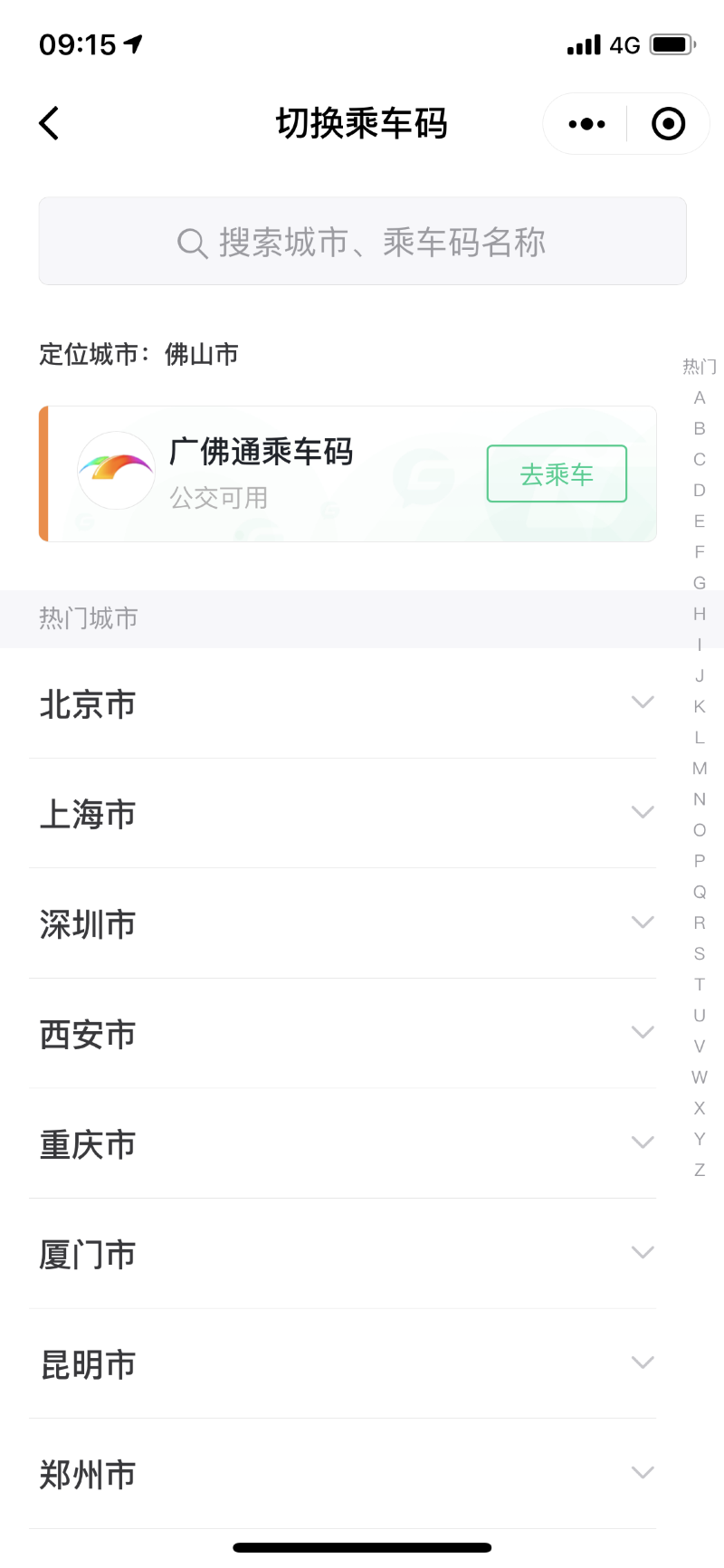Open the mini program three-dot menu
Screen dimensions: 724x1568
pyautogui.click(x=586, y=124)
